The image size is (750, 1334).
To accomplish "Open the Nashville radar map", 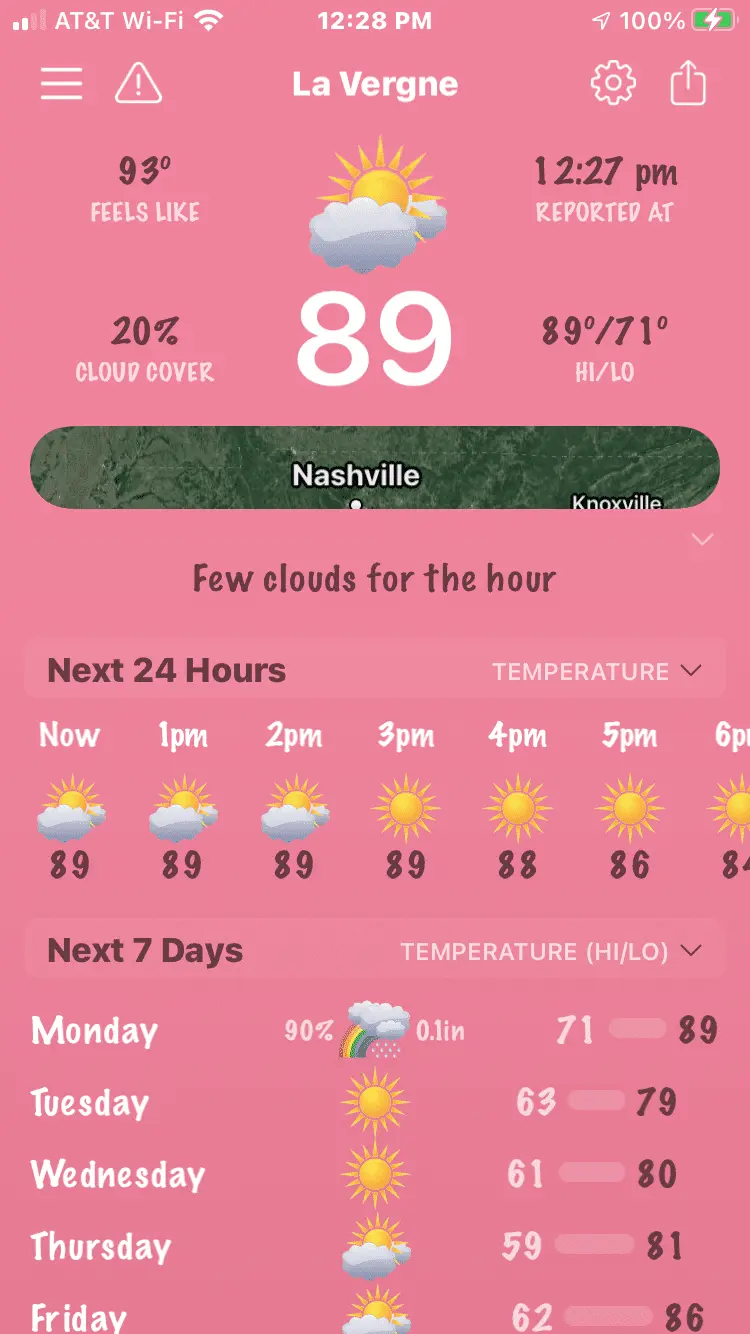I will click(375, 468).
